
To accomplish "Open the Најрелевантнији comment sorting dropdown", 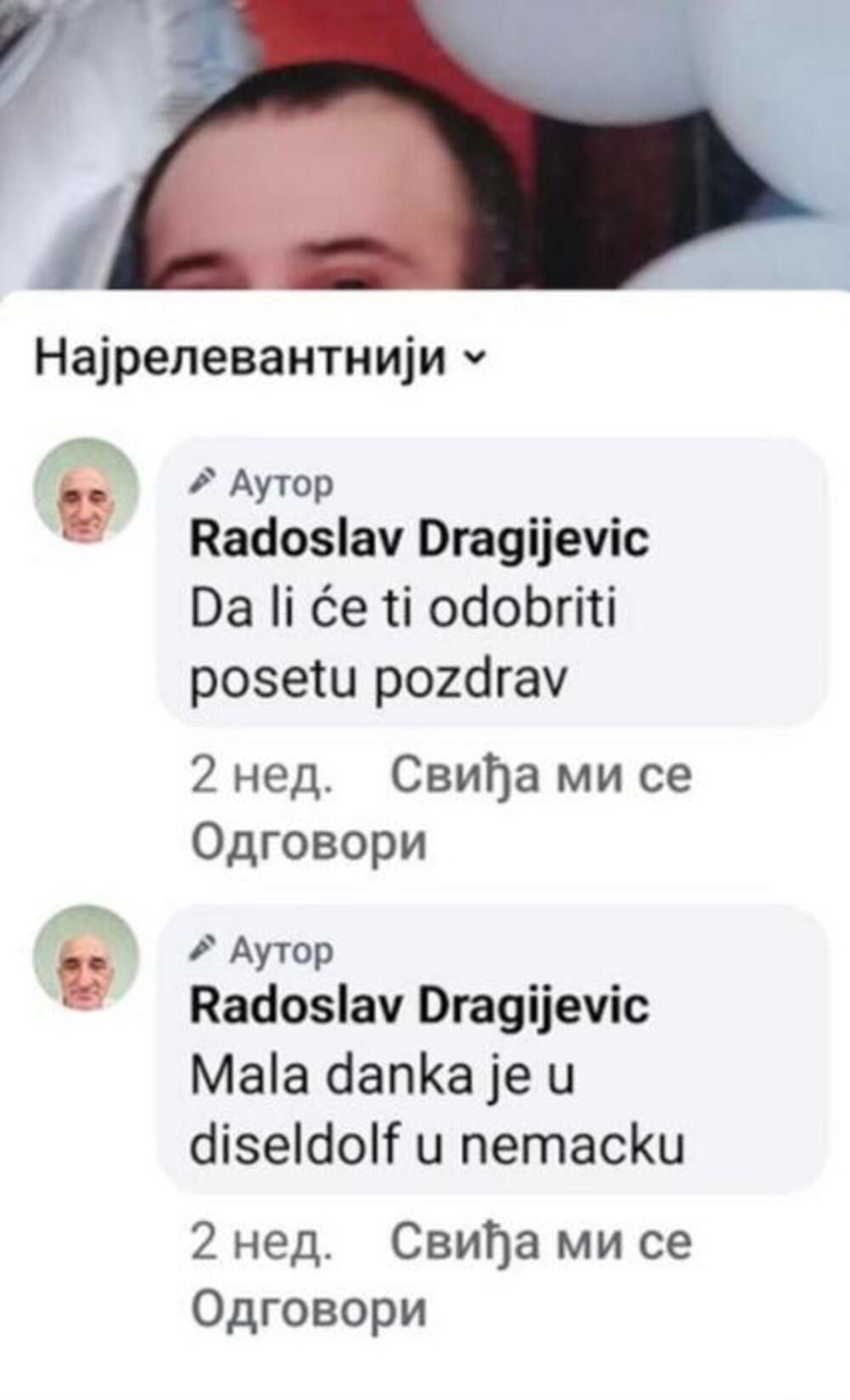I will [259, 358].
